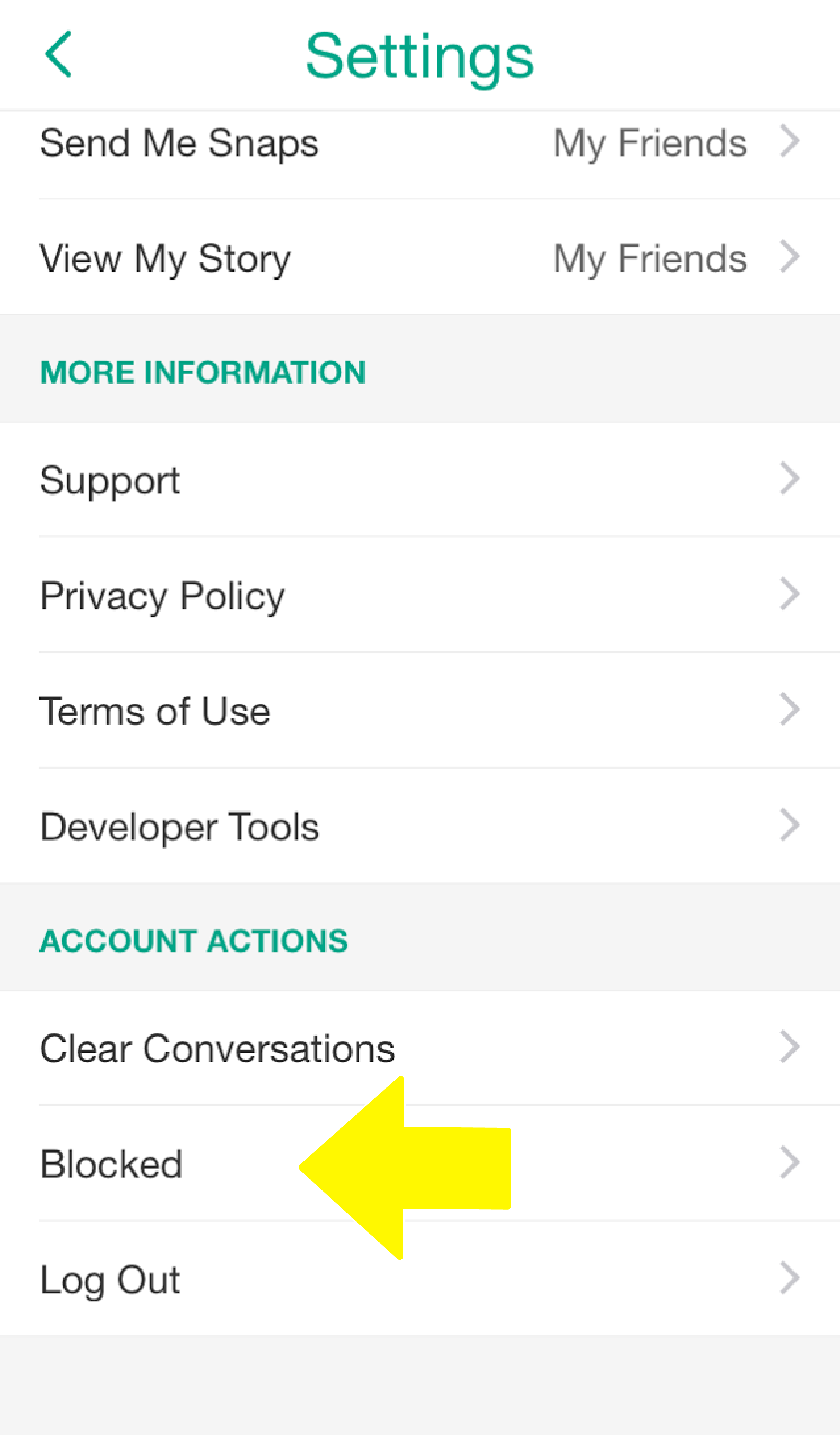840x1435 pixels.
Task: Open the Support page
Action: (420, 480)
